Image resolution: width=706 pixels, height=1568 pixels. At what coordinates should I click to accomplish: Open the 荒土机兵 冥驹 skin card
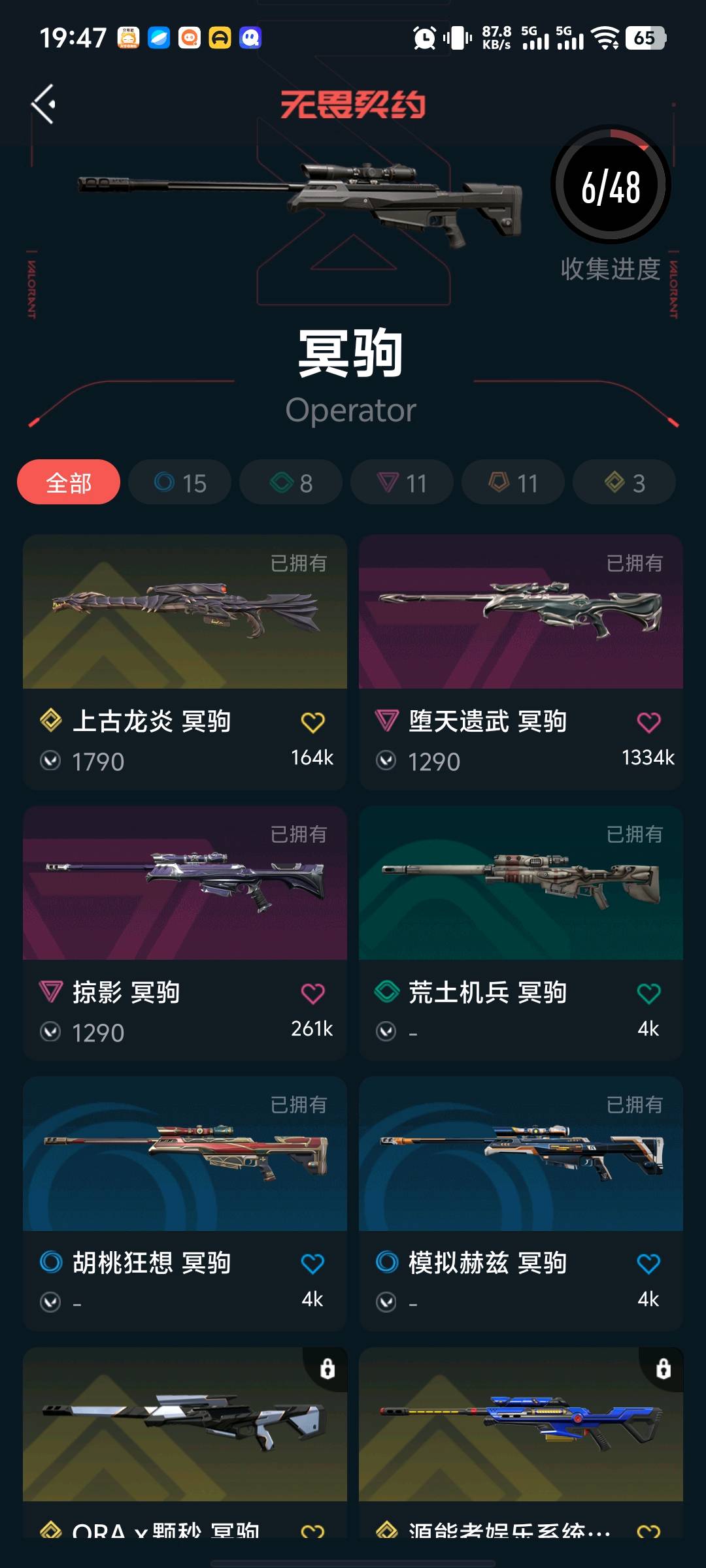tap(521, 883)
